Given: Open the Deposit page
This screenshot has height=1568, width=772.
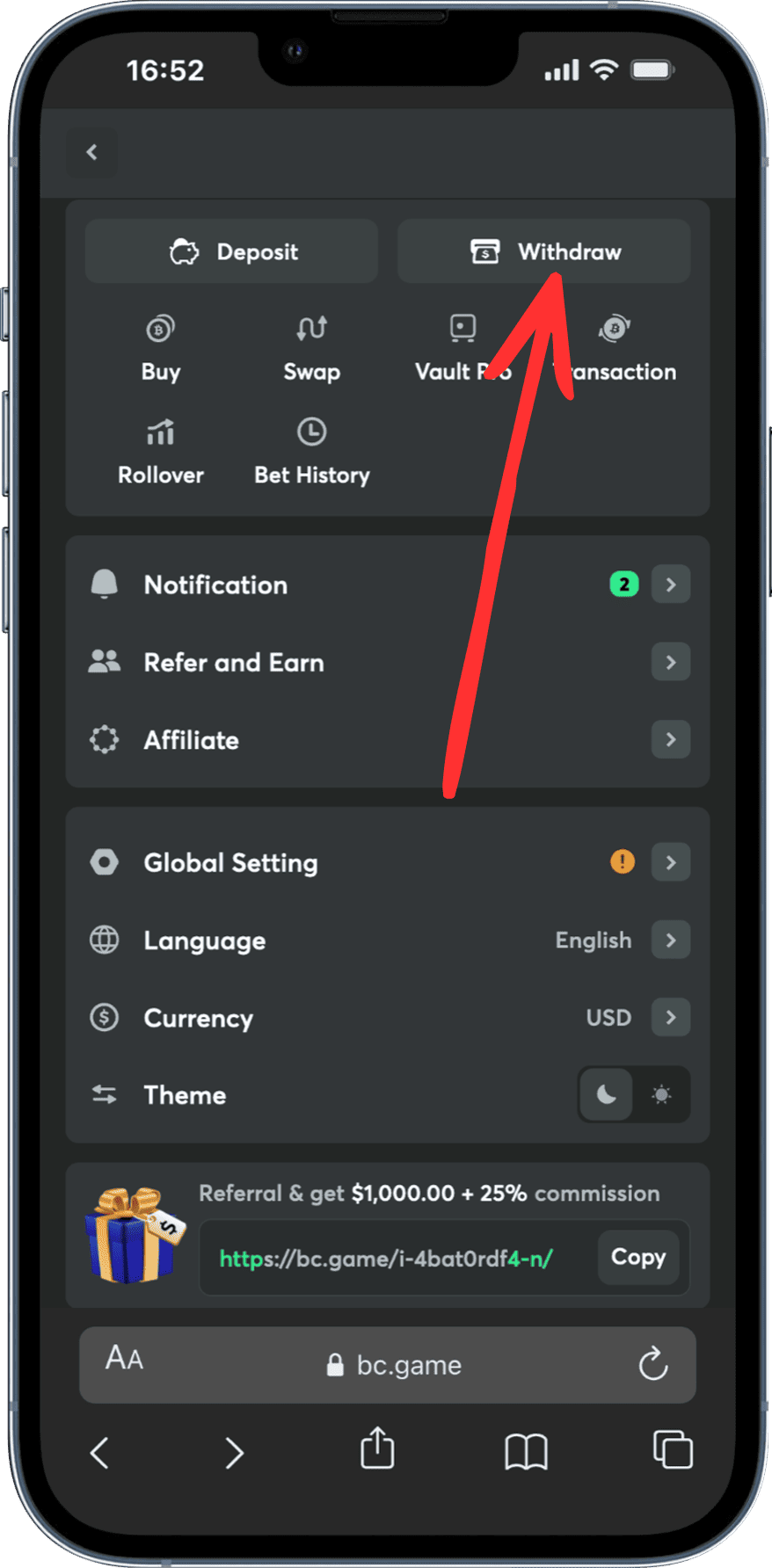Looking at the screenshot, I should (x=232, y=251).
